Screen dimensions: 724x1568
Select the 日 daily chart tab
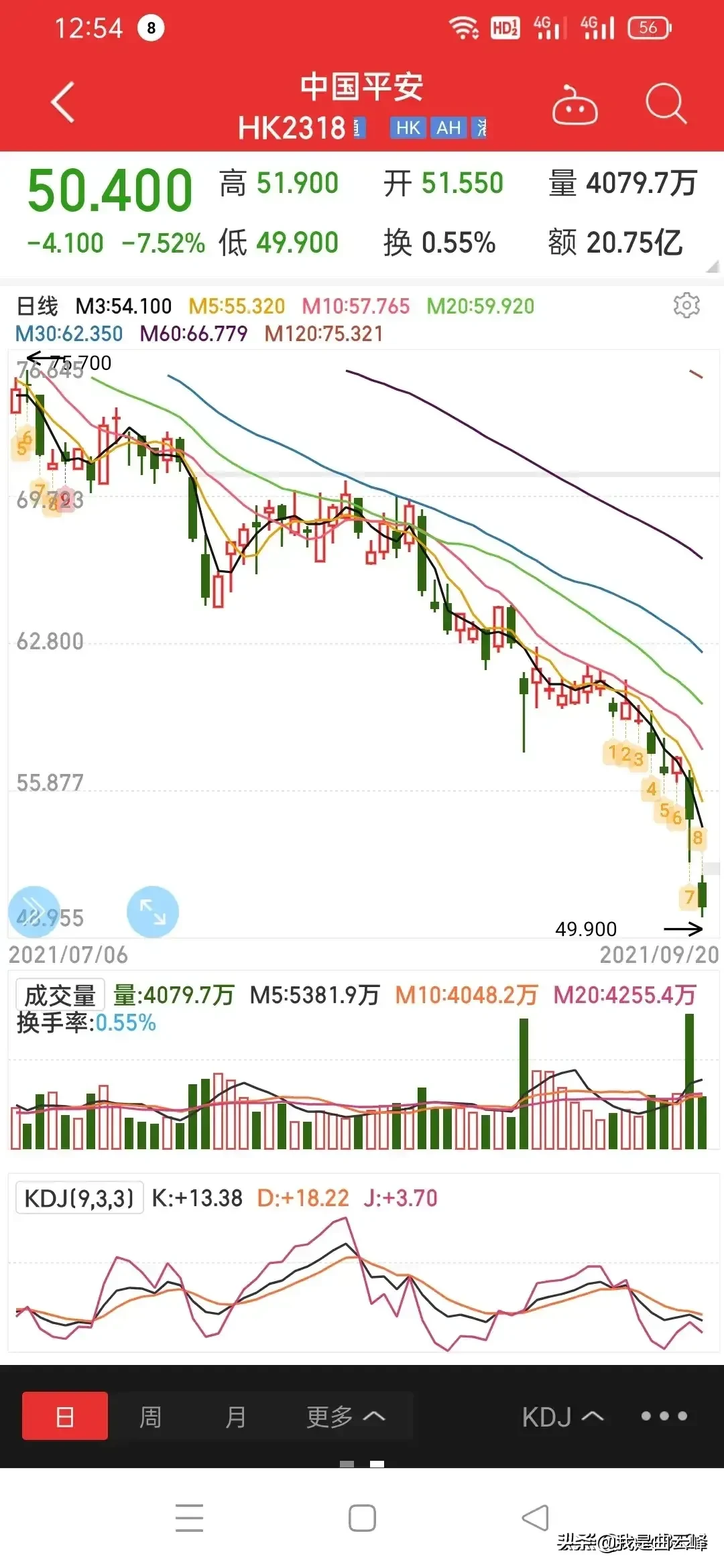[65, 1416]
